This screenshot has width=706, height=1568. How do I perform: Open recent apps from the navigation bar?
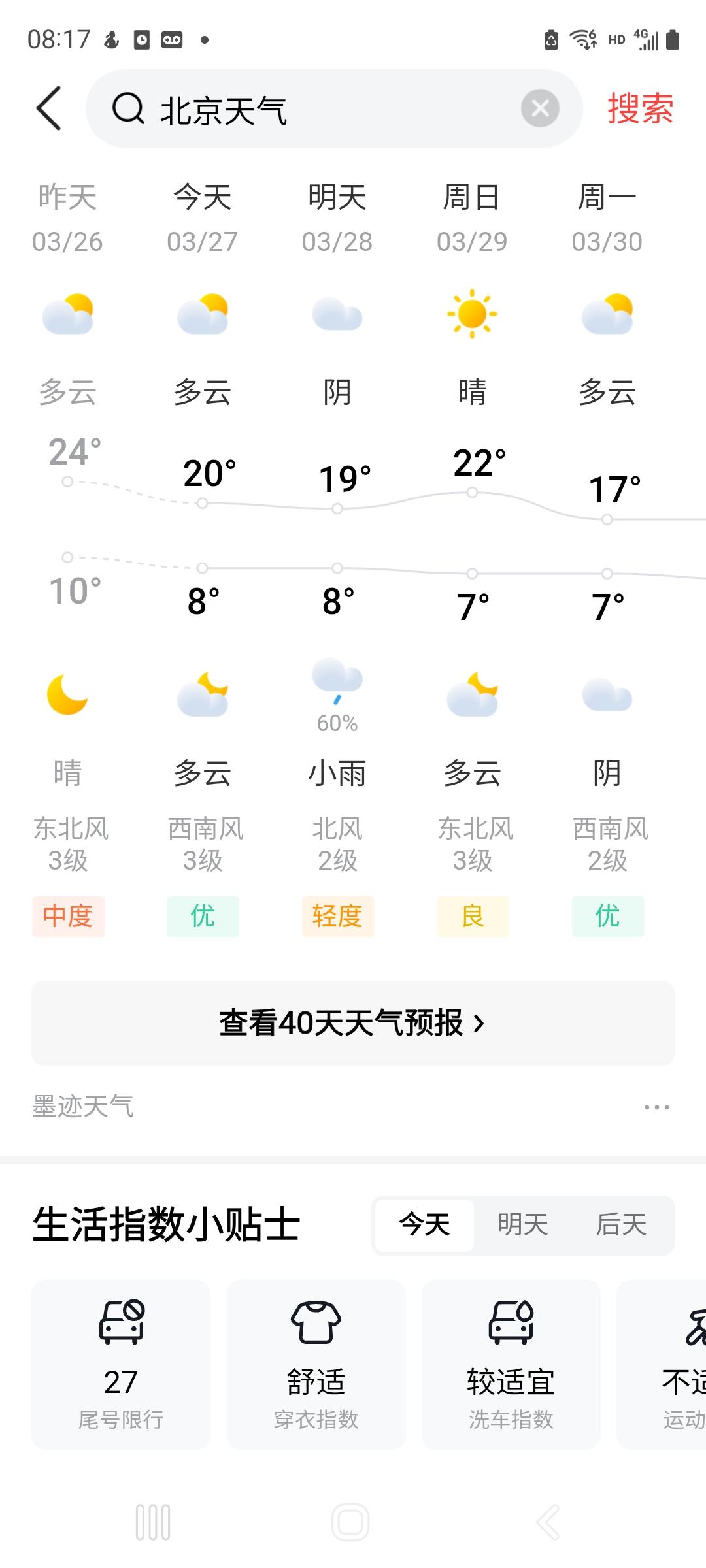click(x=153, y=1522)
